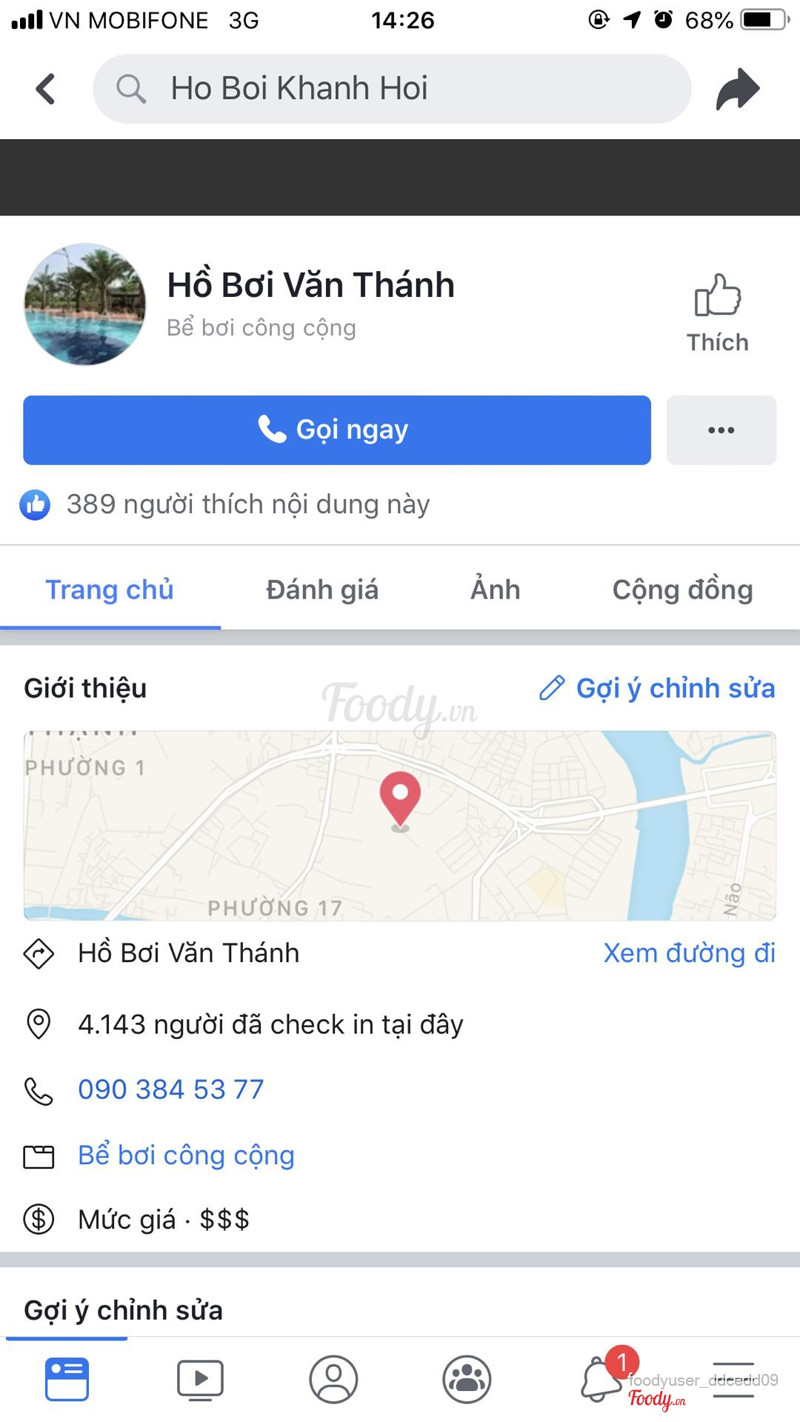Share this page with the arrow icon
The image size is (800, 1422).
pos(738,90)
